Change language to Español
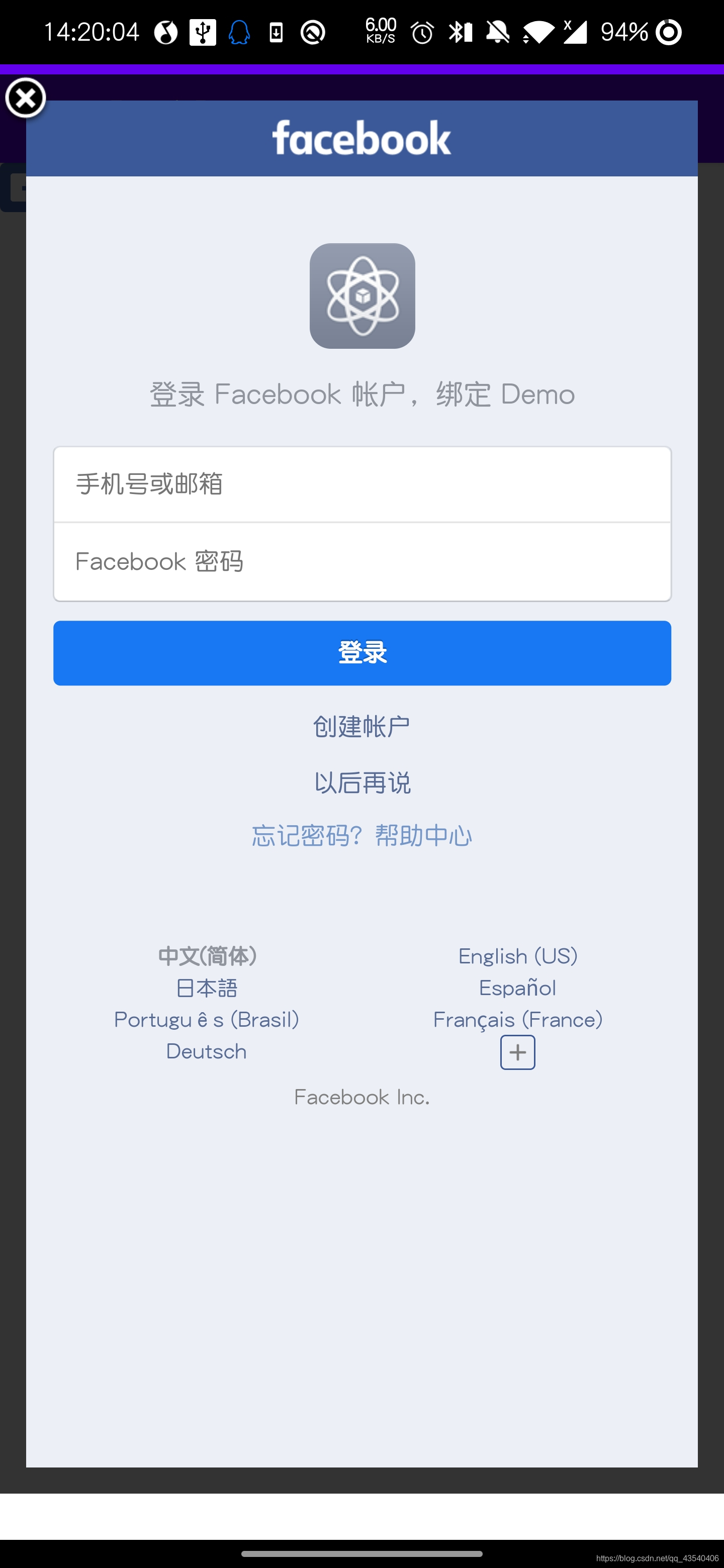This screenshot has width=724, height=1568. point(517,988)
